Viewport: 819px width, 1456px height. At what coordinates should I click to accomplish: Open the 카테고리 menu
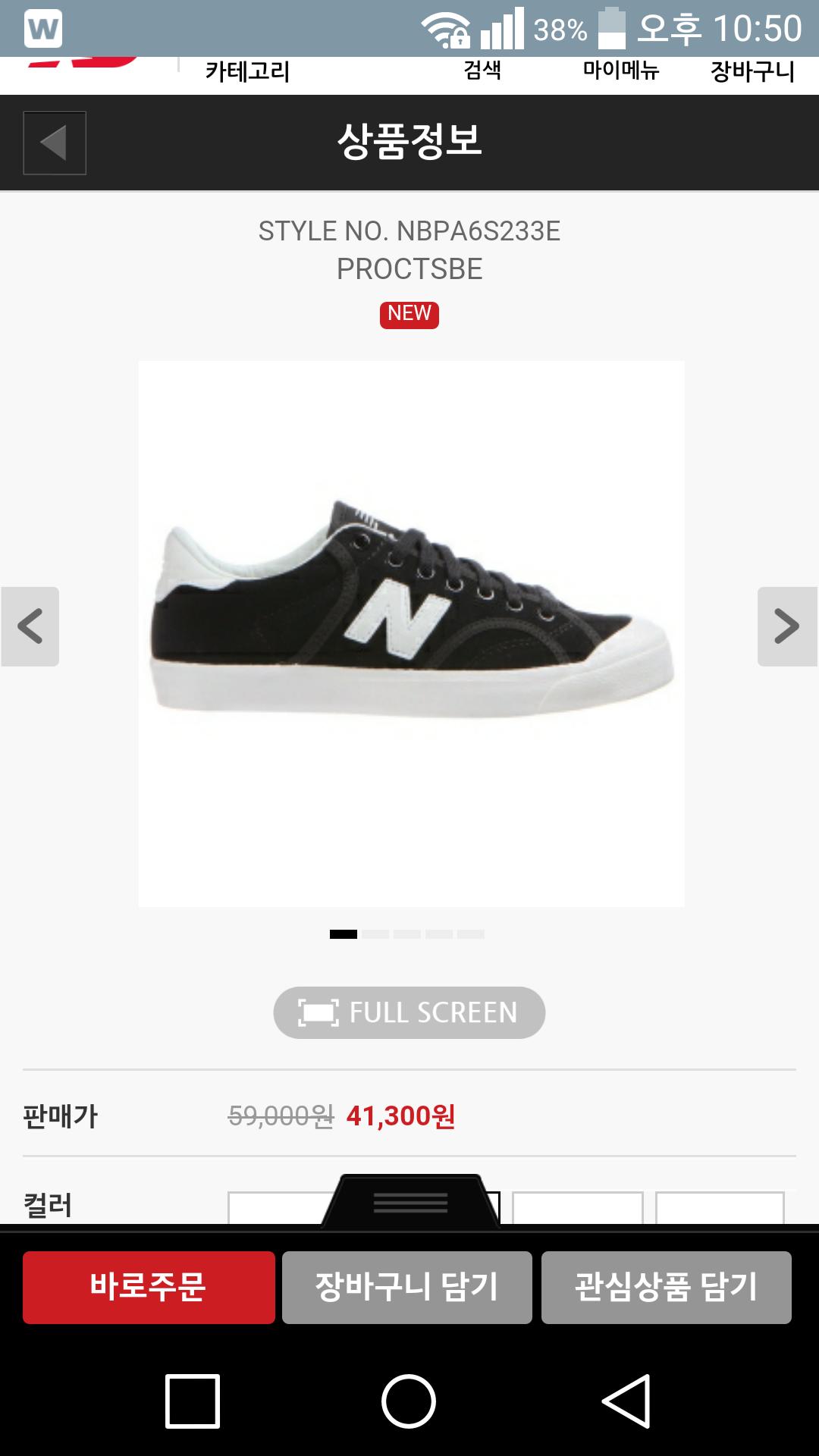(247, 72)
